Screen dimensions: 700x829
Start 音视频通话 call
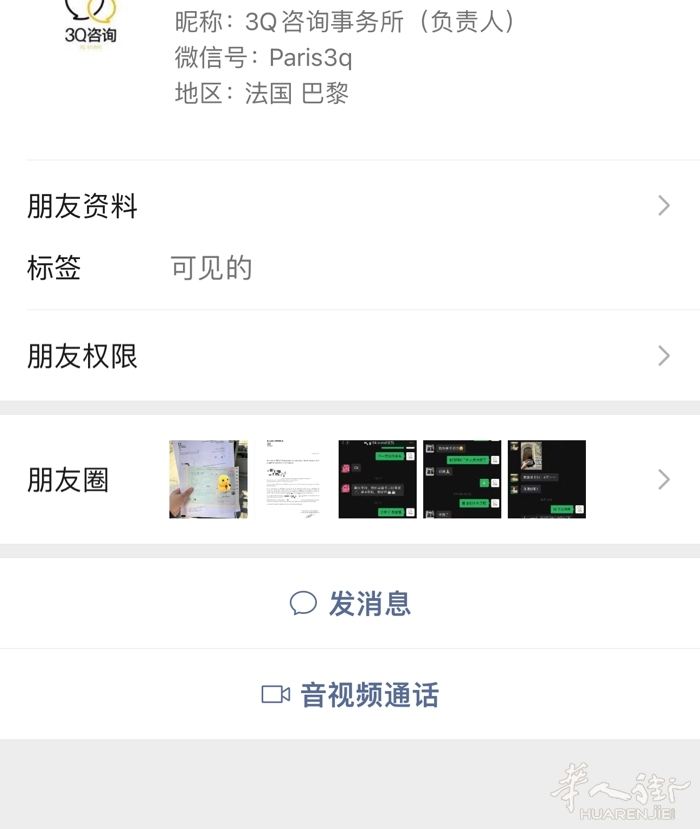(350, 695)
